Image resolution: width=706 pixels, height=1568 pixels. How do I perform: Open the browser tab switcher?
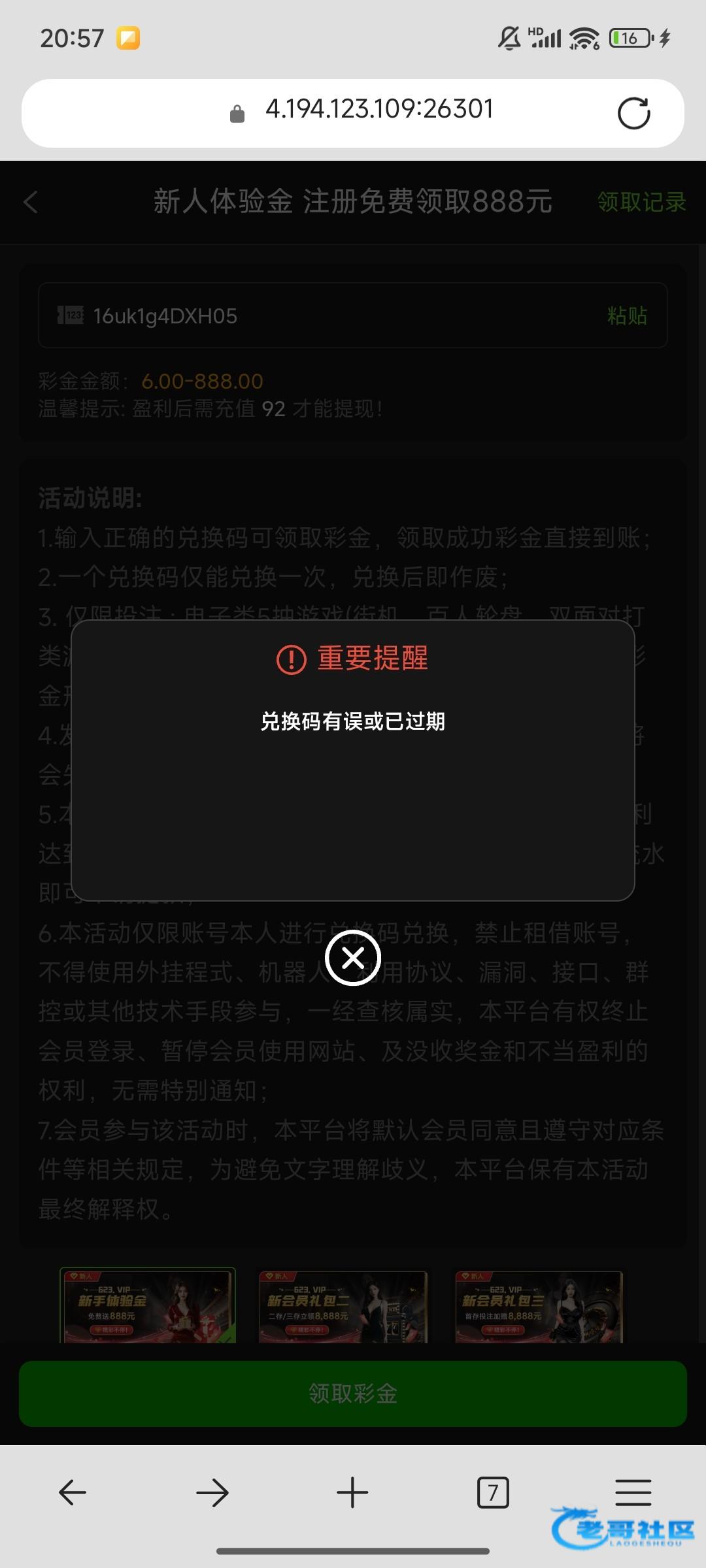(x=493, y=1493)
